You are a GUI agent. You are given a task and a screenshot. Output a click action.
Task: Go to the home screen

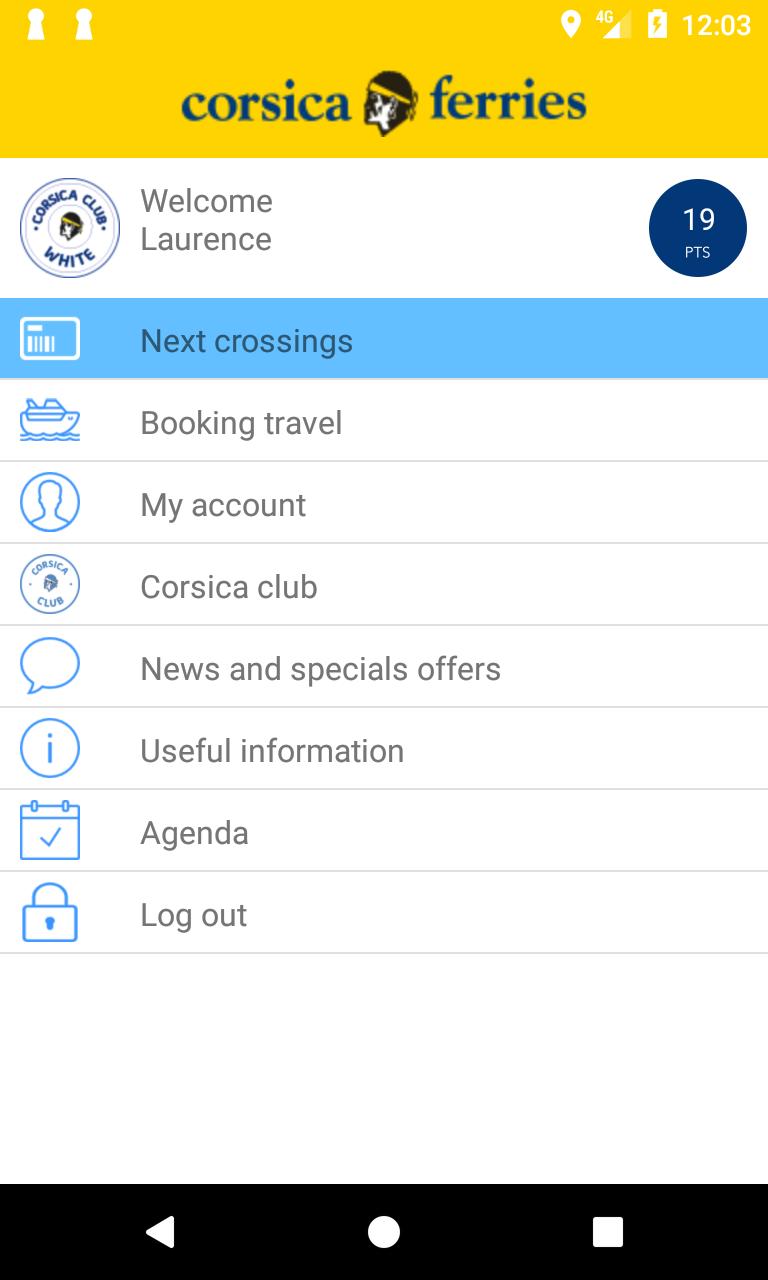pyautogui.click(x=384, y=1231)
